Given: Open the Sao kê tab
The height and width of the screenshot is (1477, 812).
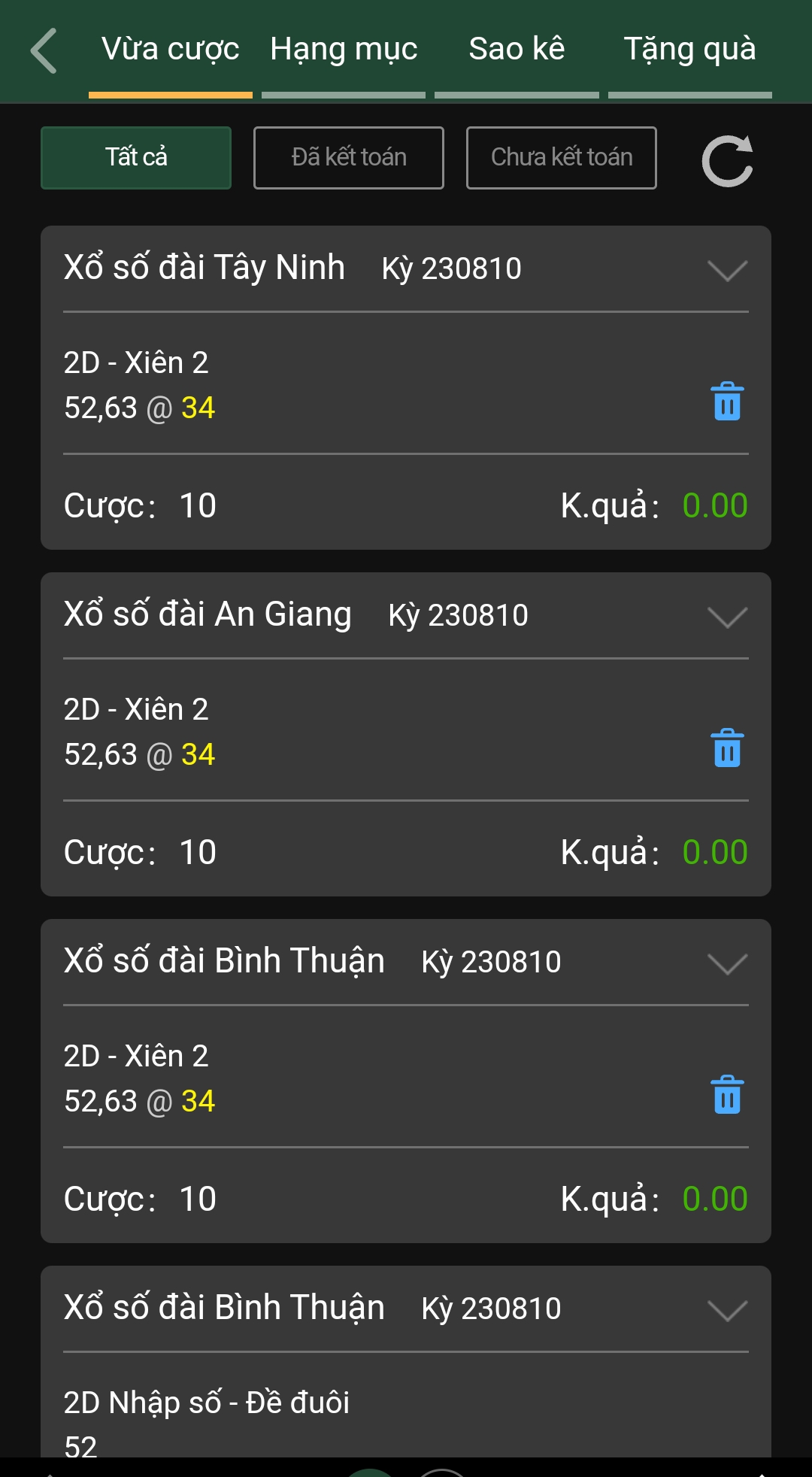Looking at the screenshot, I should 517,50.
